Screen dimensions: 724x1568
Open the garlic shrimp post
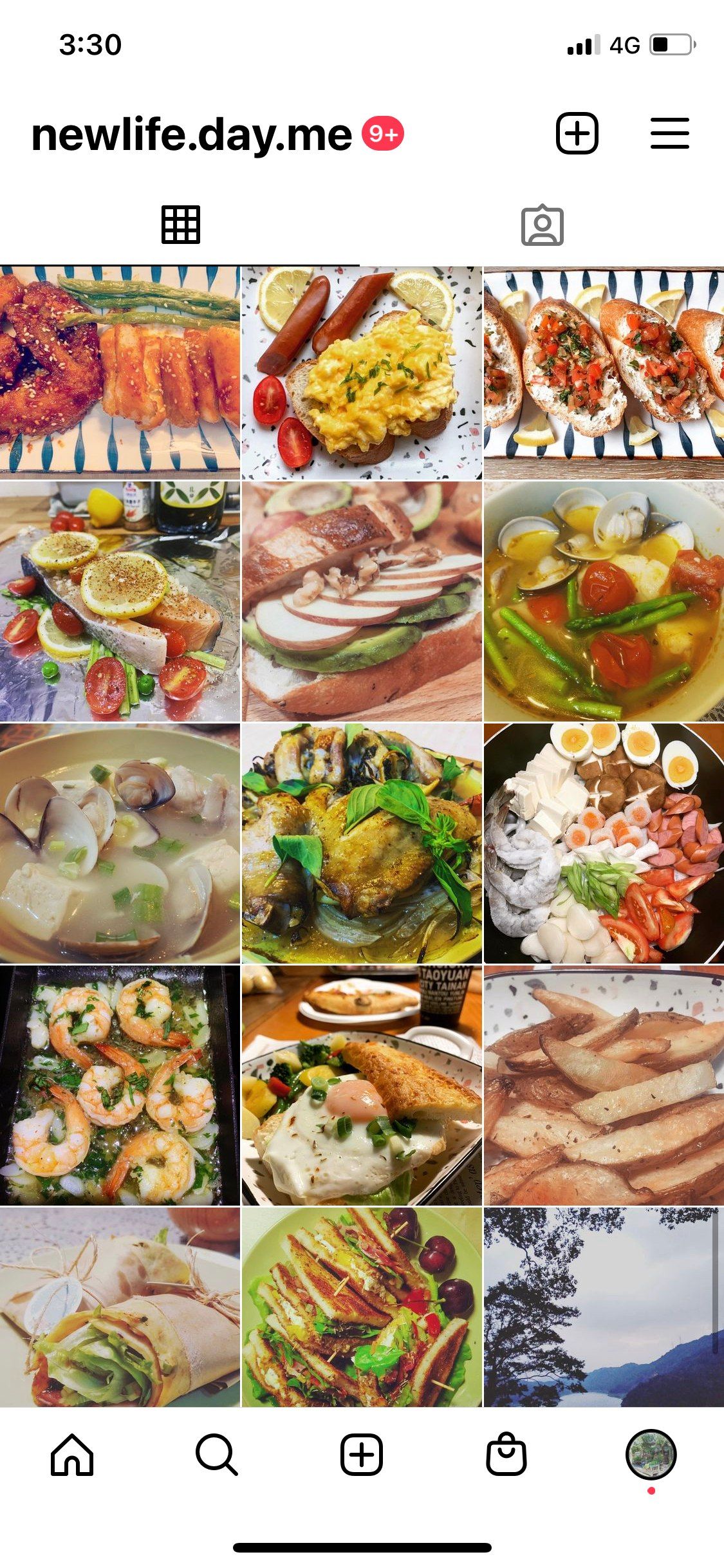(x=120, y=1085)
